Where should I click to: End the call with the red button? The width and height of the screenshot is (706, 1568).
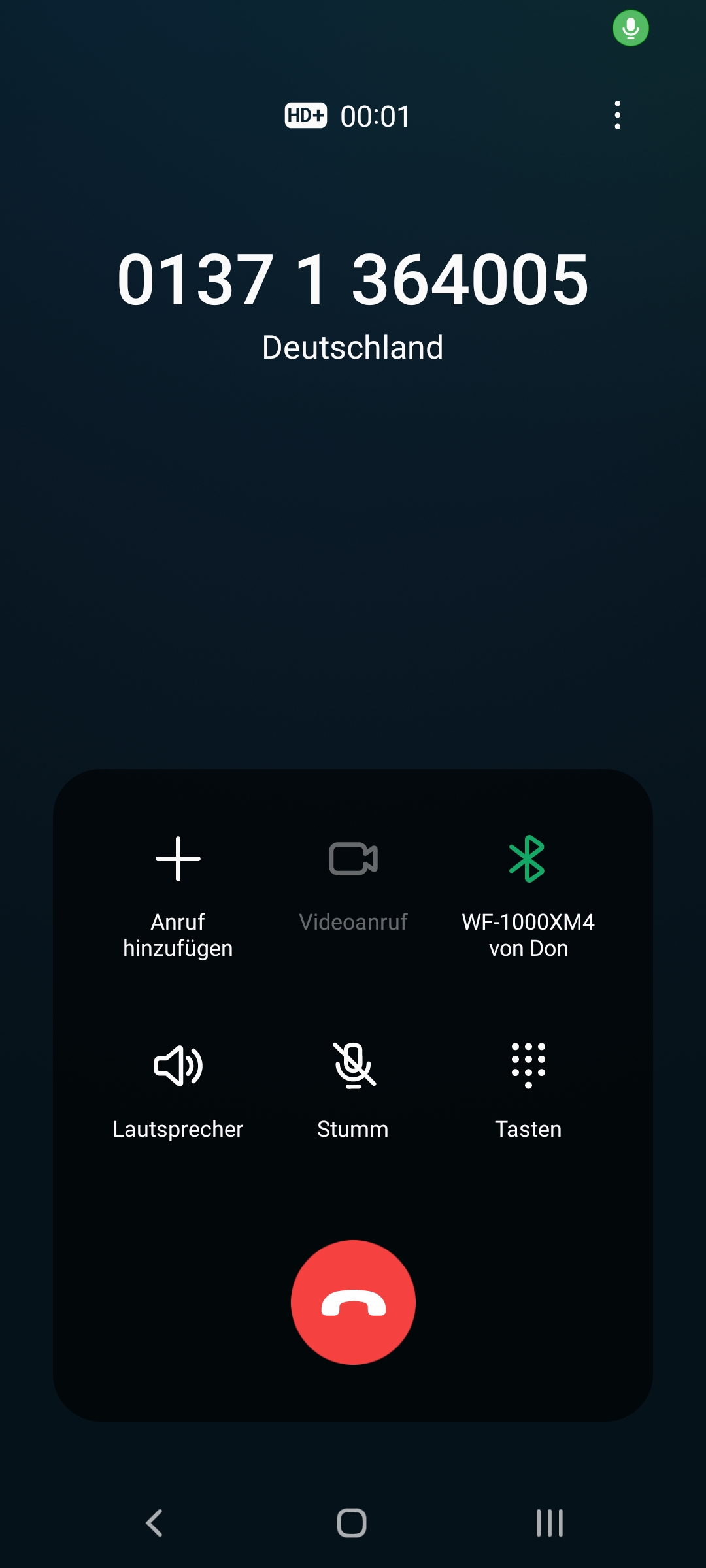(353, 1302)
